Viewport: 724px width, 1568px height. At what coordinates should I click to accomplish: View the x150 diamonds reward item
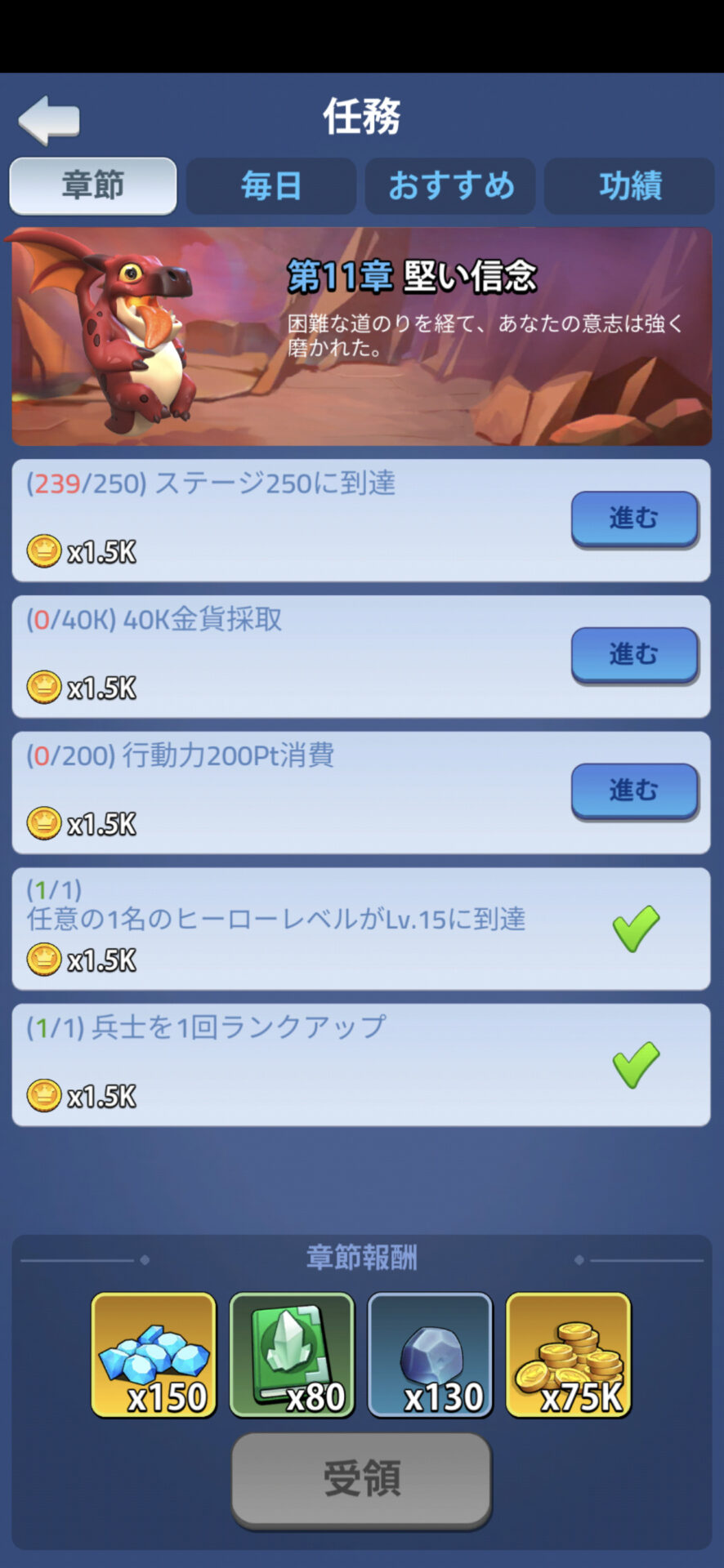pyautogui.click(x=154, y=1355)
